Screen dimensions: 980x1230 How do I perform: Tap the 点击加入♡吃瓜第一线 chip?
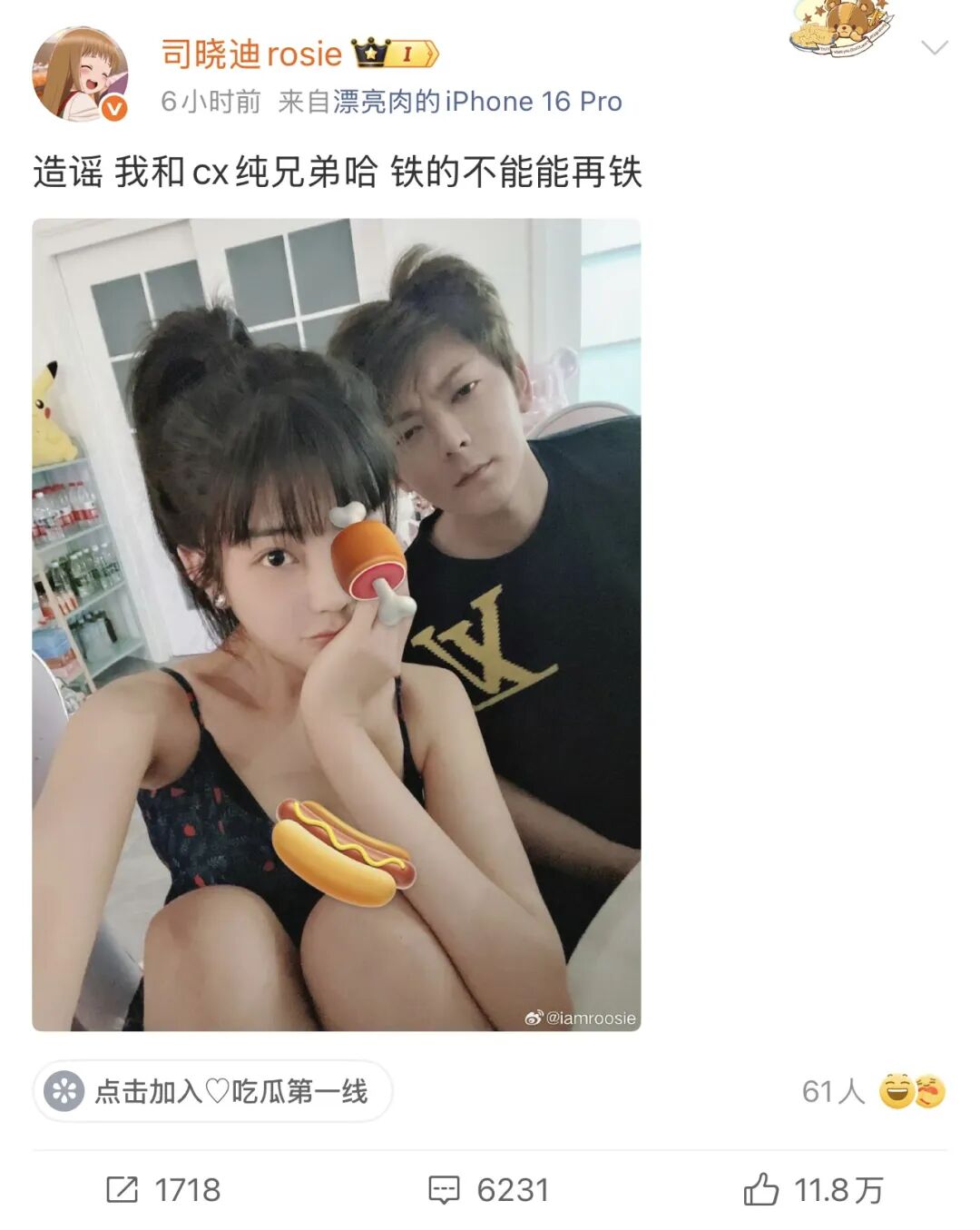[x=212, y=1091]
